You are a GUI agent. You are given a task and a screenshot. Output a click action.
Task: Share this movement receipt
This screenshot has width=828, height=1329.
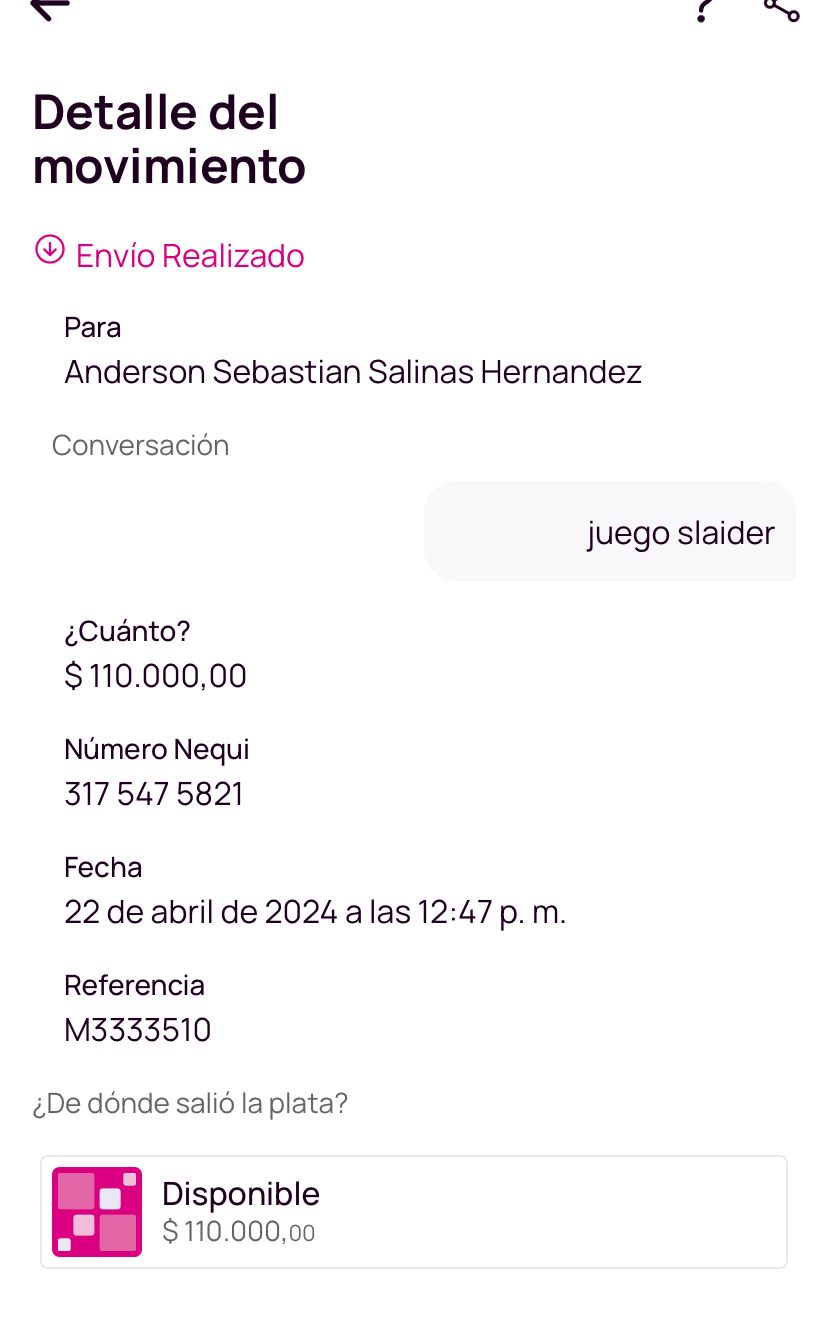(x=781, y=8)
